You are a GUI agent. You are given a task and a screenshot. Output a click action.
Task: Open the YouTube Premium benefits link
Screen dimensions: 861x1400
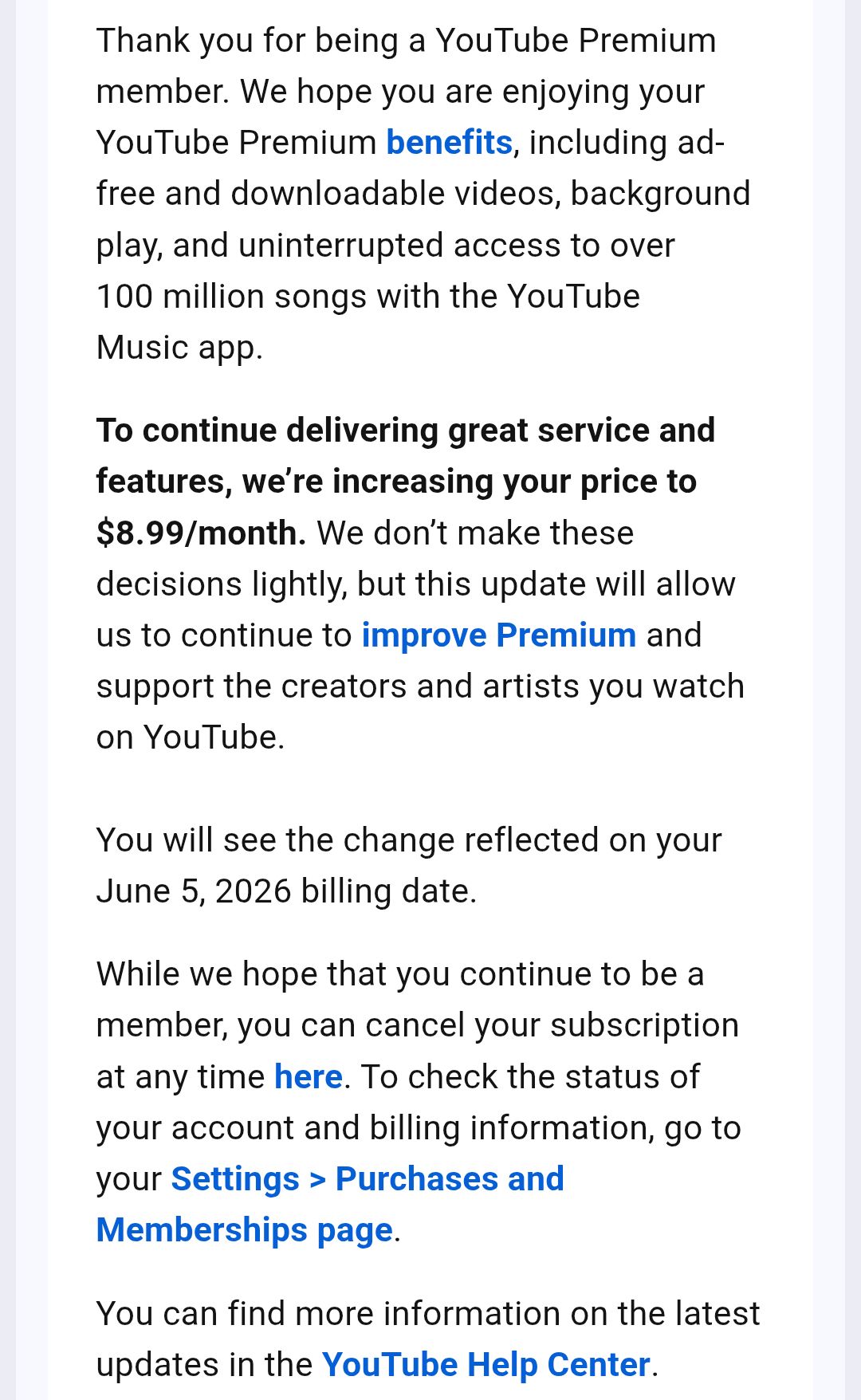449,143
